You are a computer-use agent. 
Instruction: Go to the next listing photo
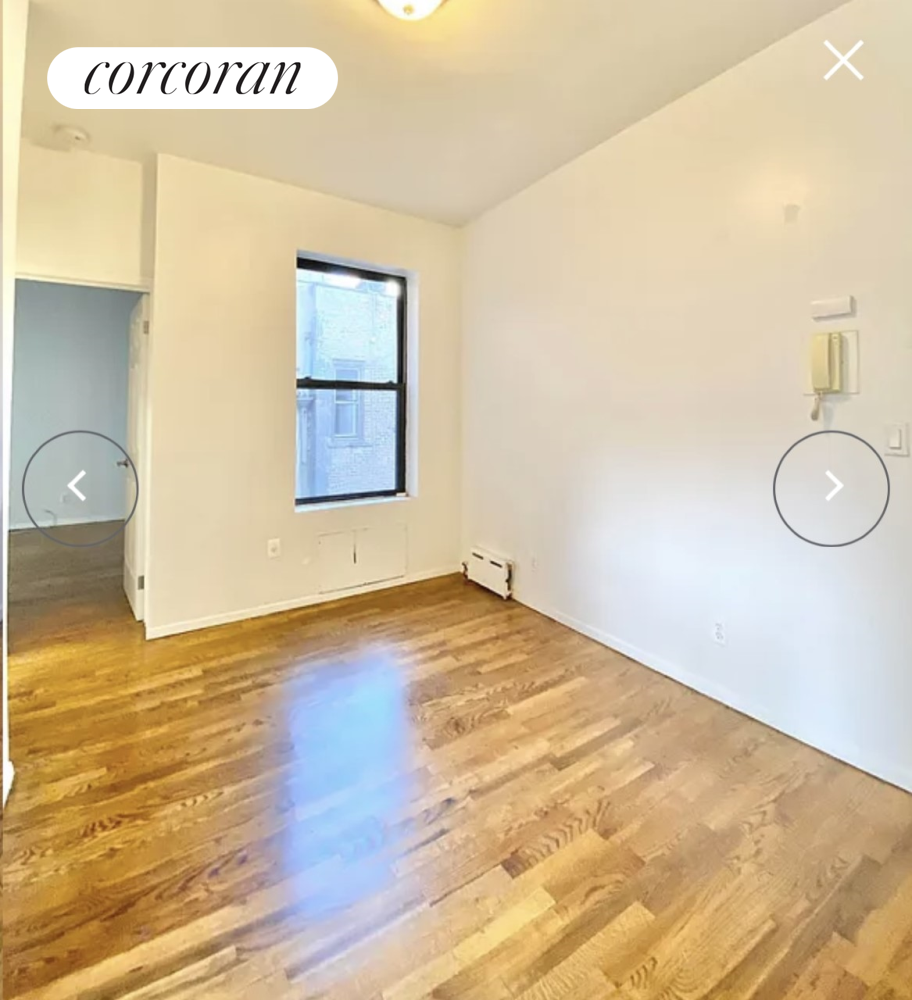831,488
